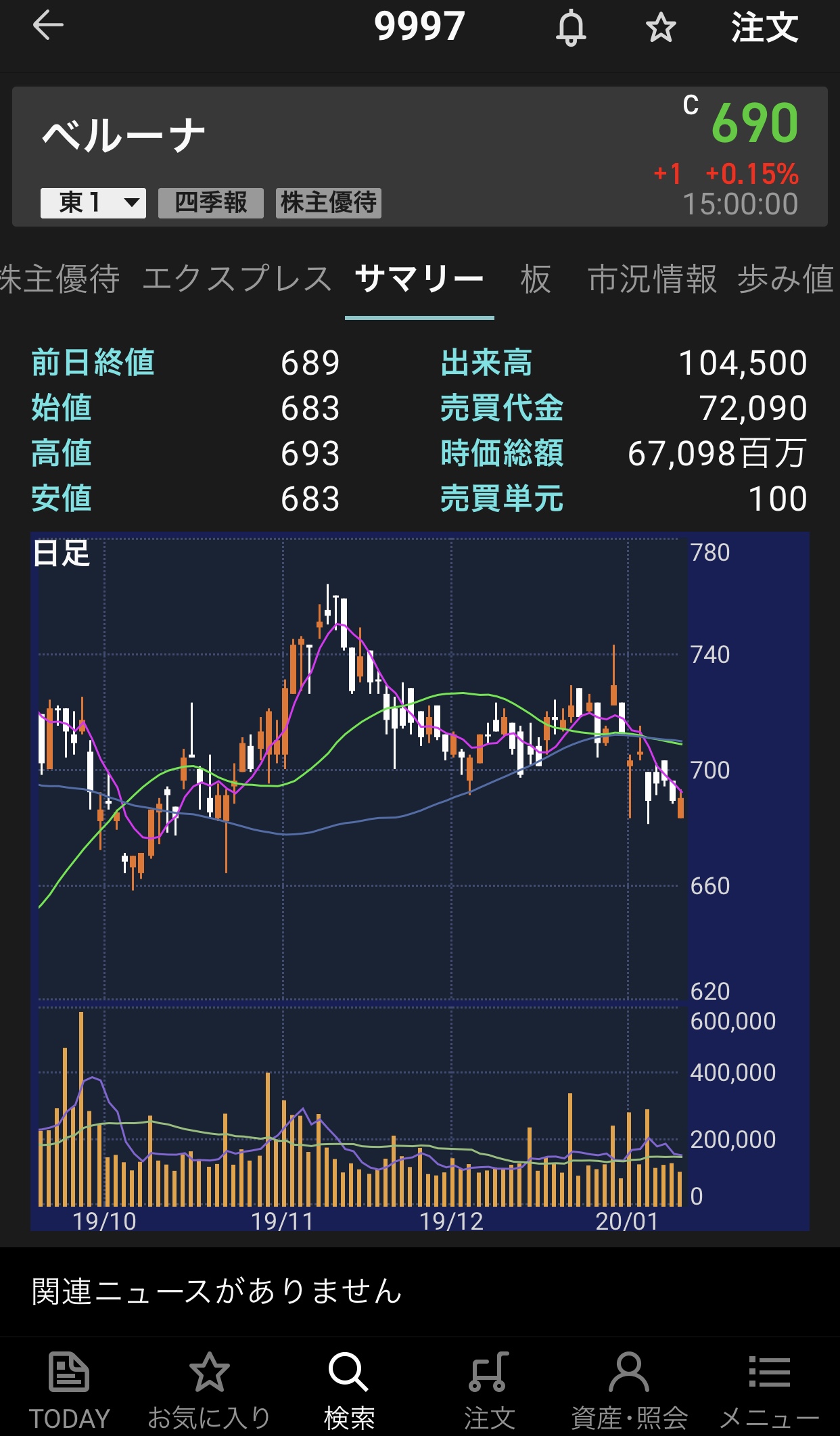840x1436 pixels.
Task: Open the 市況情報 tab
Action: (x=652, y=279)
